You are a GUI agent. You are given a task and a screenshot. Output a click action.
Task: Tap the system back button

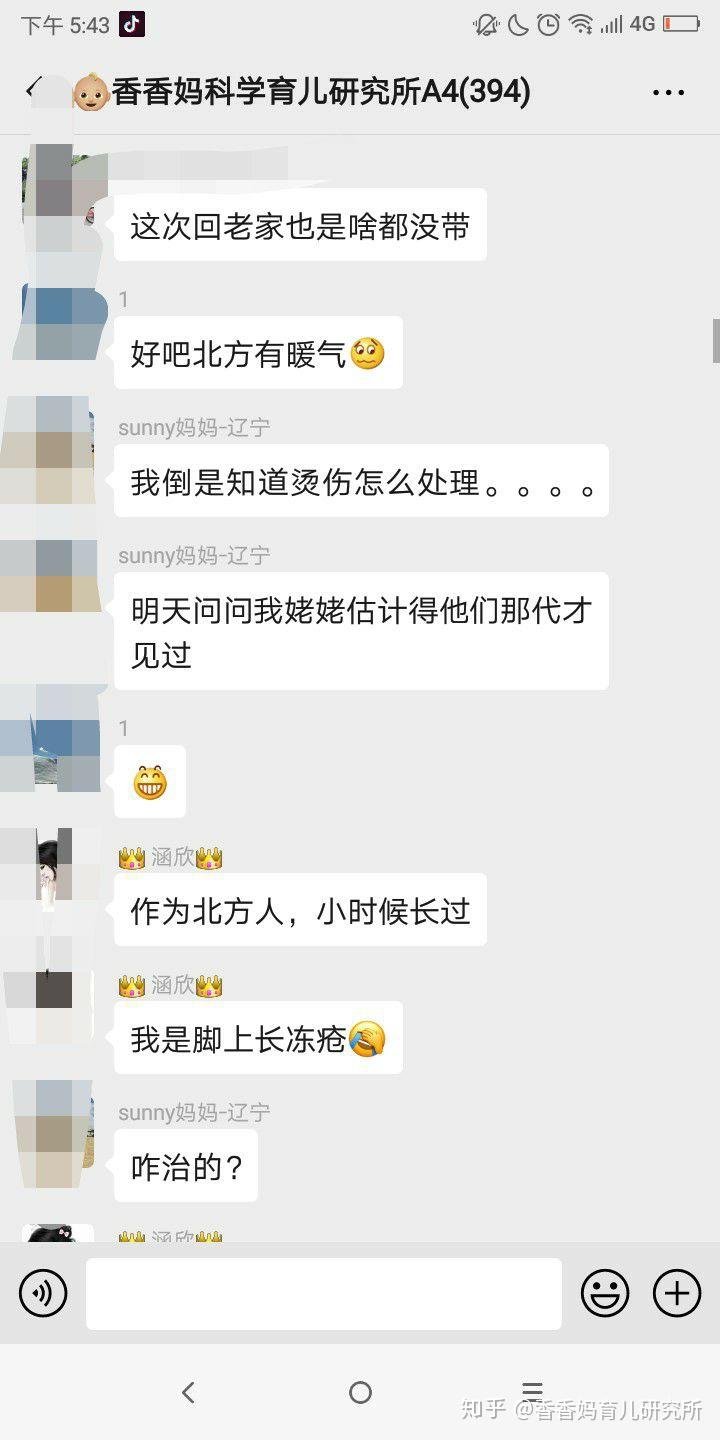pos(188,1392)
